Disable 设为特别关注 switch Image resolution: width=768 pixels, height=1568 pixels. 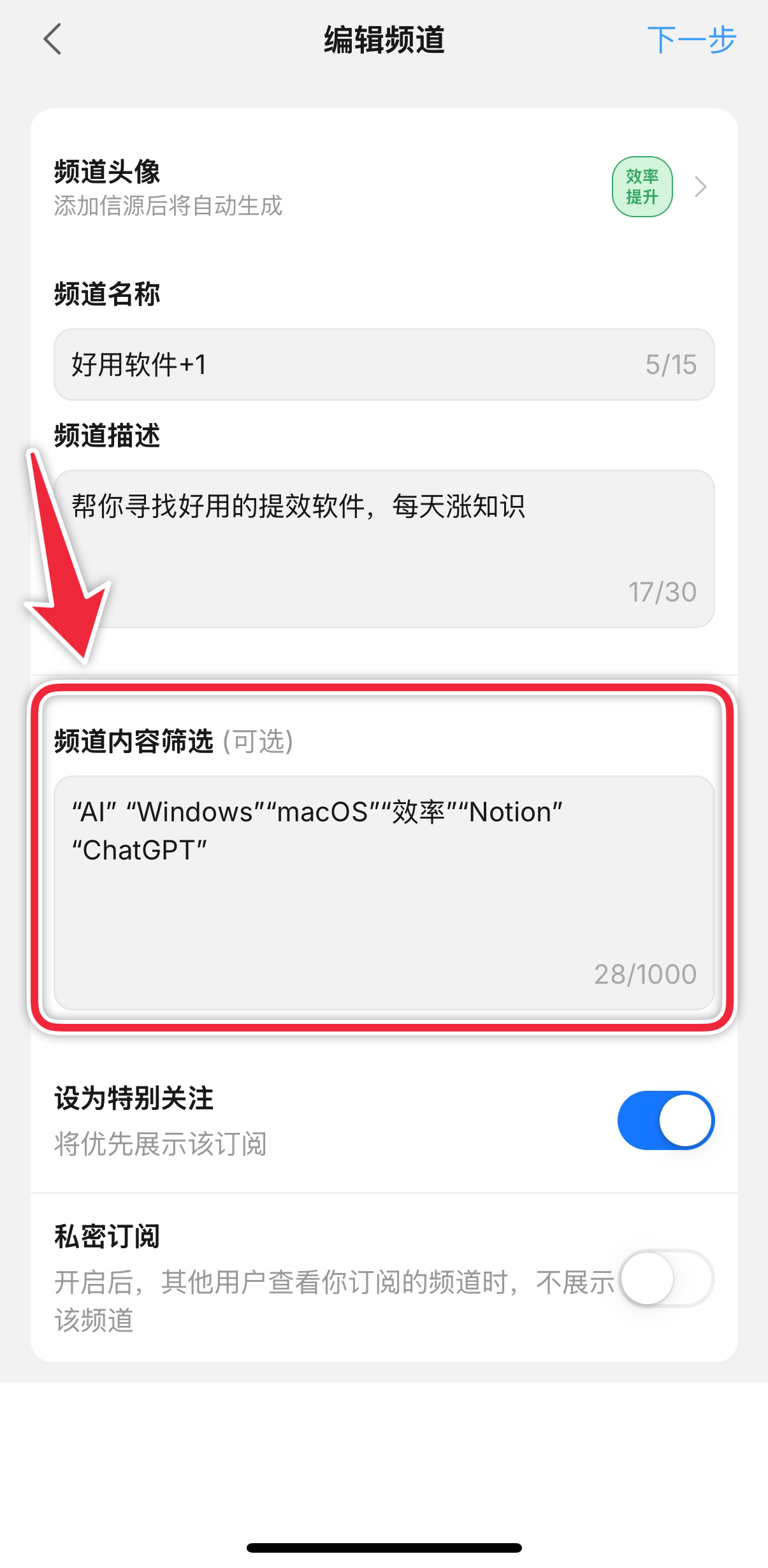(665, 1121)
